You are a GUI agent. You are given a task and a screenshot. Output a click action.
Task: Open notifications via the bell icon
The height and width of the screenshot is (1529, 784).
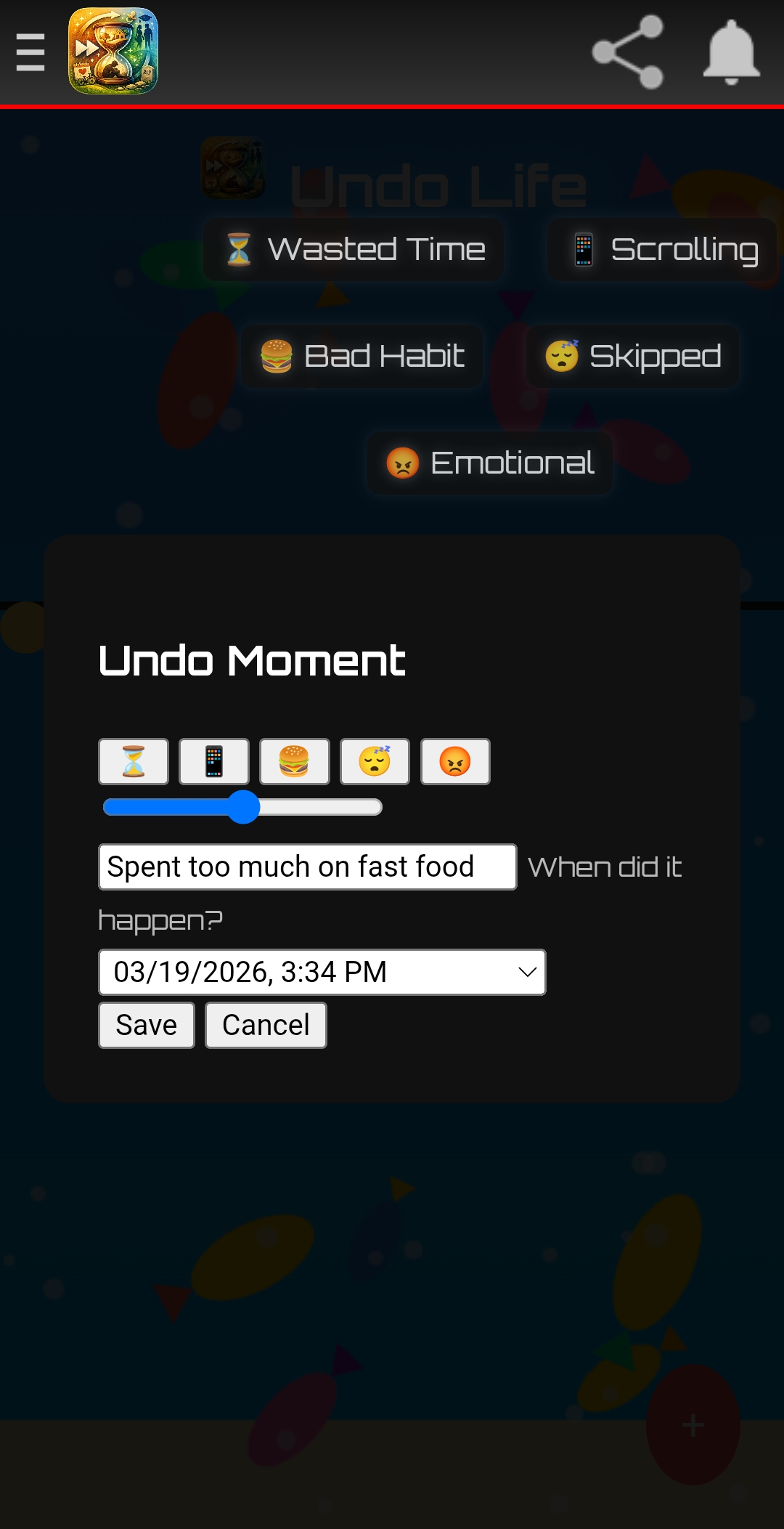[x=730, y=52]
